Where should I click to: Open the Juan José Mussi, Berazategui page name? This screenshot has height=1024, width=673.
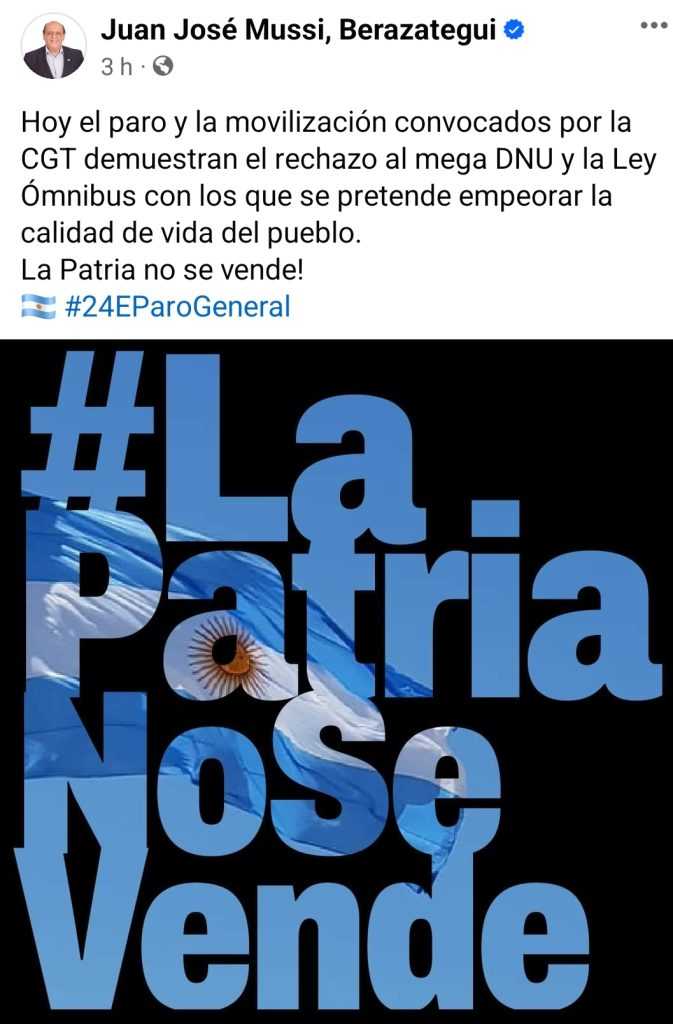(x=298, y=30)
